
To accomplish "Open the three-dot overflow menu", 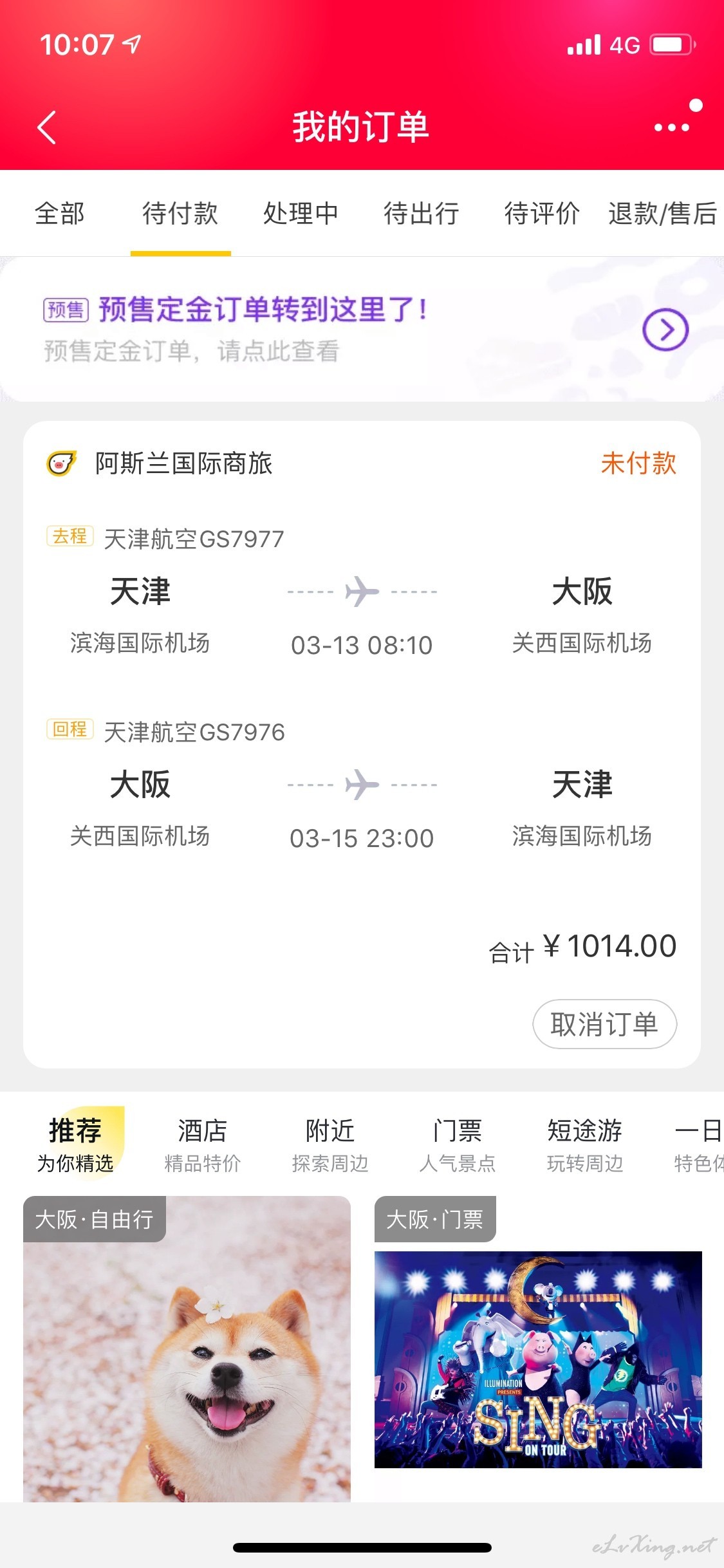I will 671,127.
